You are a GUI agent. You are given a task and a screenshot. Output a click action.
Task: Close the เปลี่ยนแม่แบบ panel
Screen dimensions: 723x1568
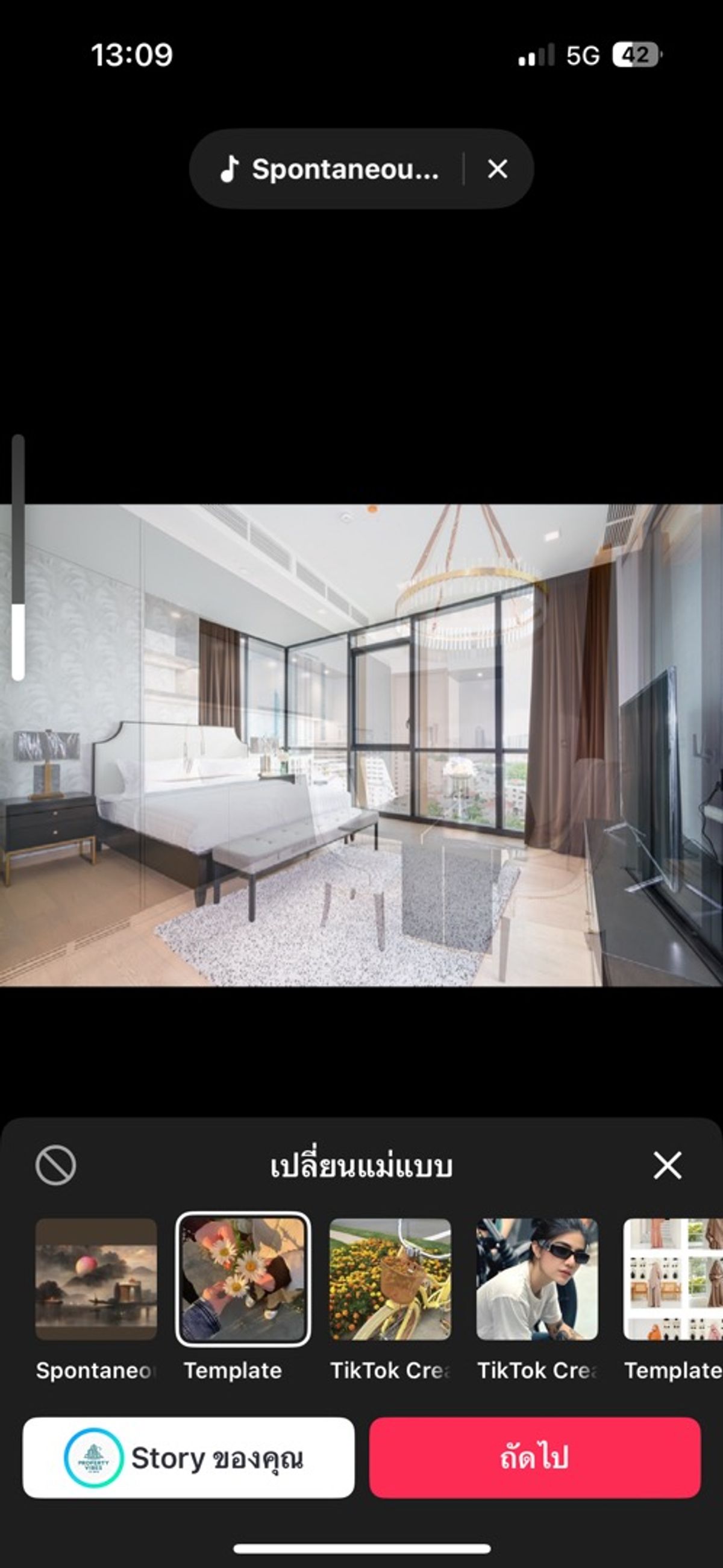667,1165
